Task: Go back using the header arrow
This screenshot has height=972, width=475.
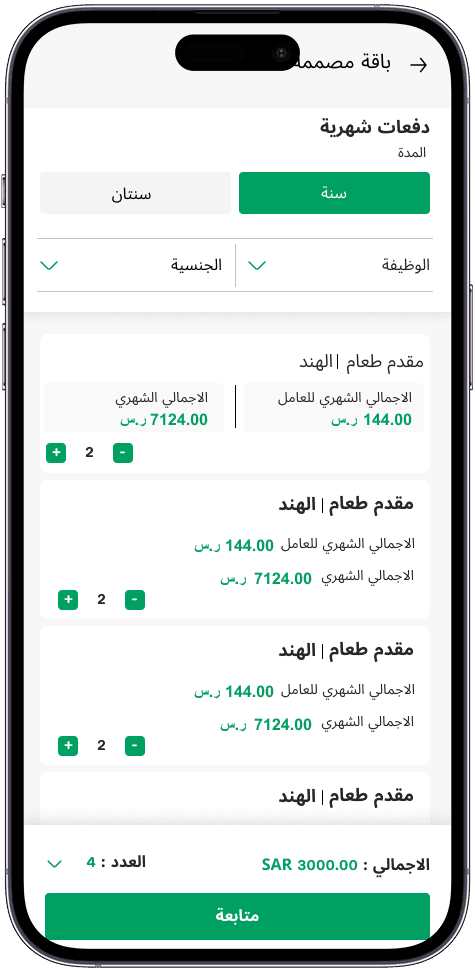Action: click(420, 65)
